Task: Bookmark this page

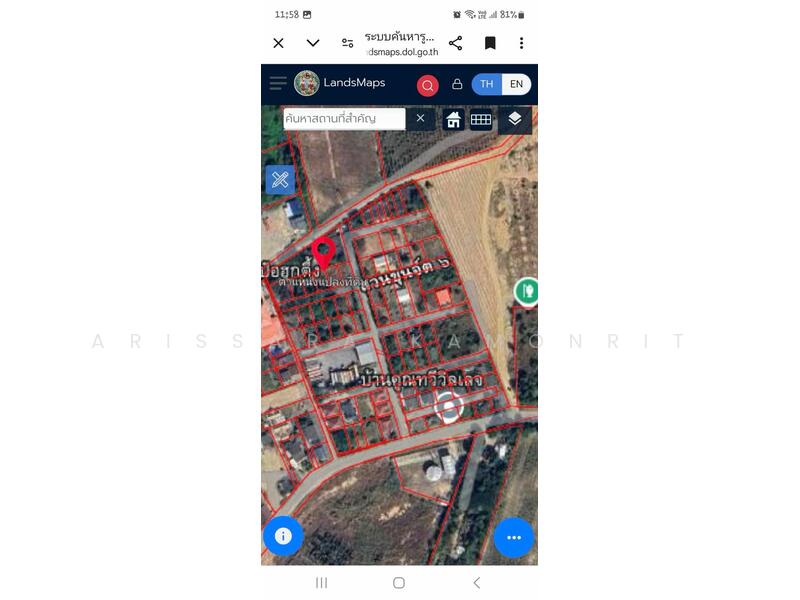Action: pyautogui.click(x=490, y=43)
